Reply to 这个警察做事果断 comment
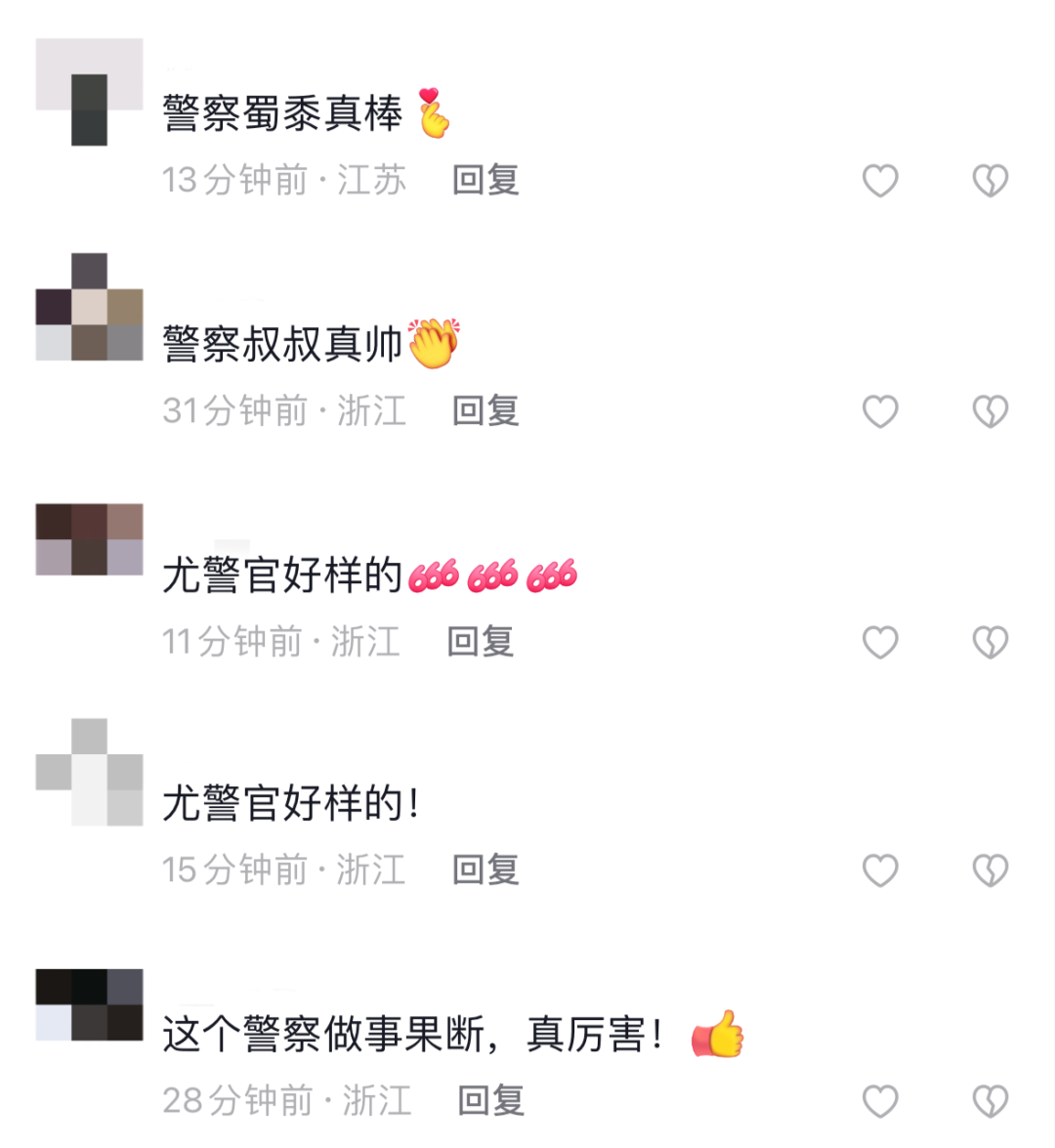Image resolution: width=1055 pixels, height=1148 pixels. 491,1100
